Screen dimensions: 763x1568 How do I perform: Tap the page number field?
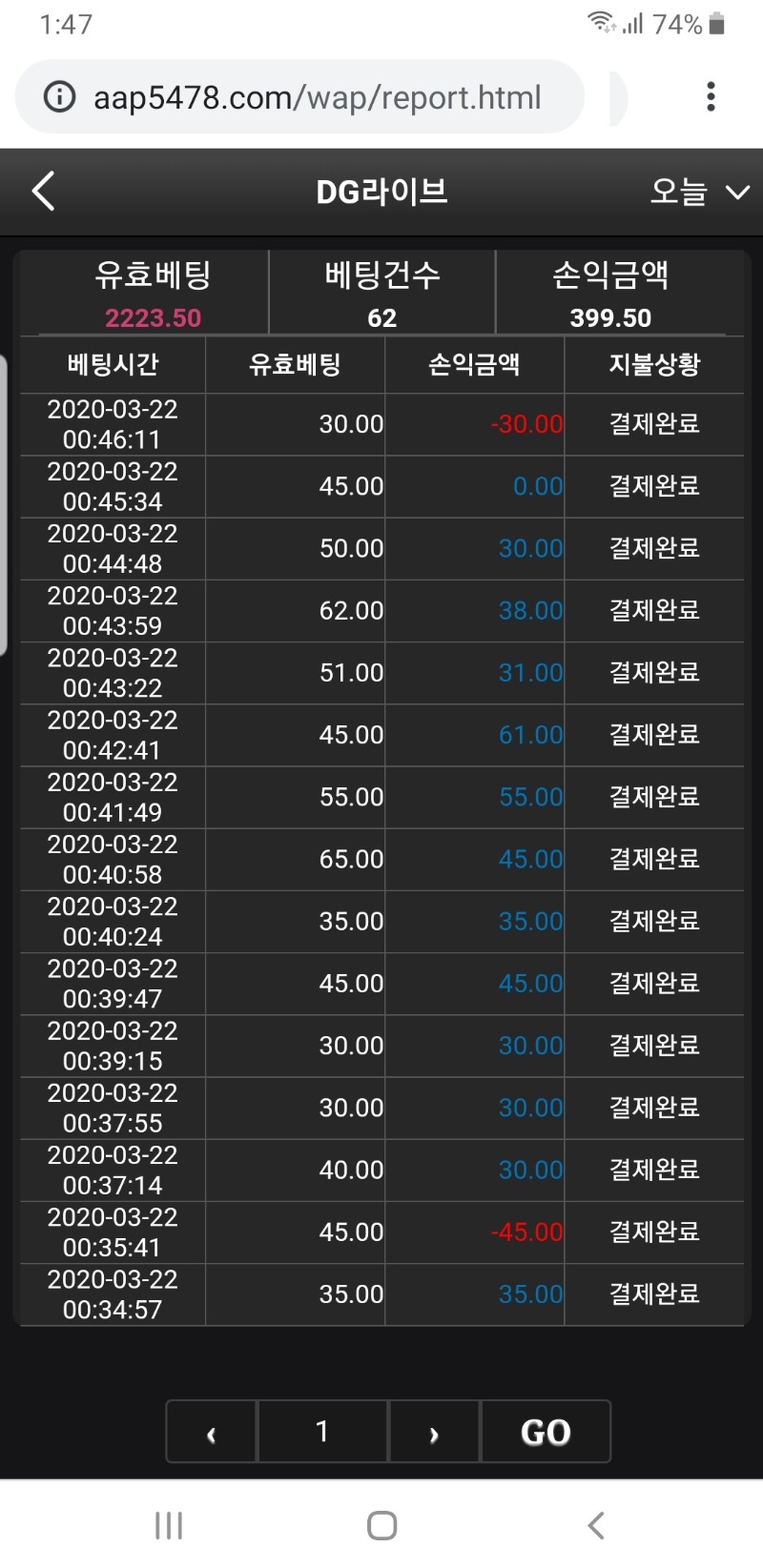click(x=322, y=1432)
